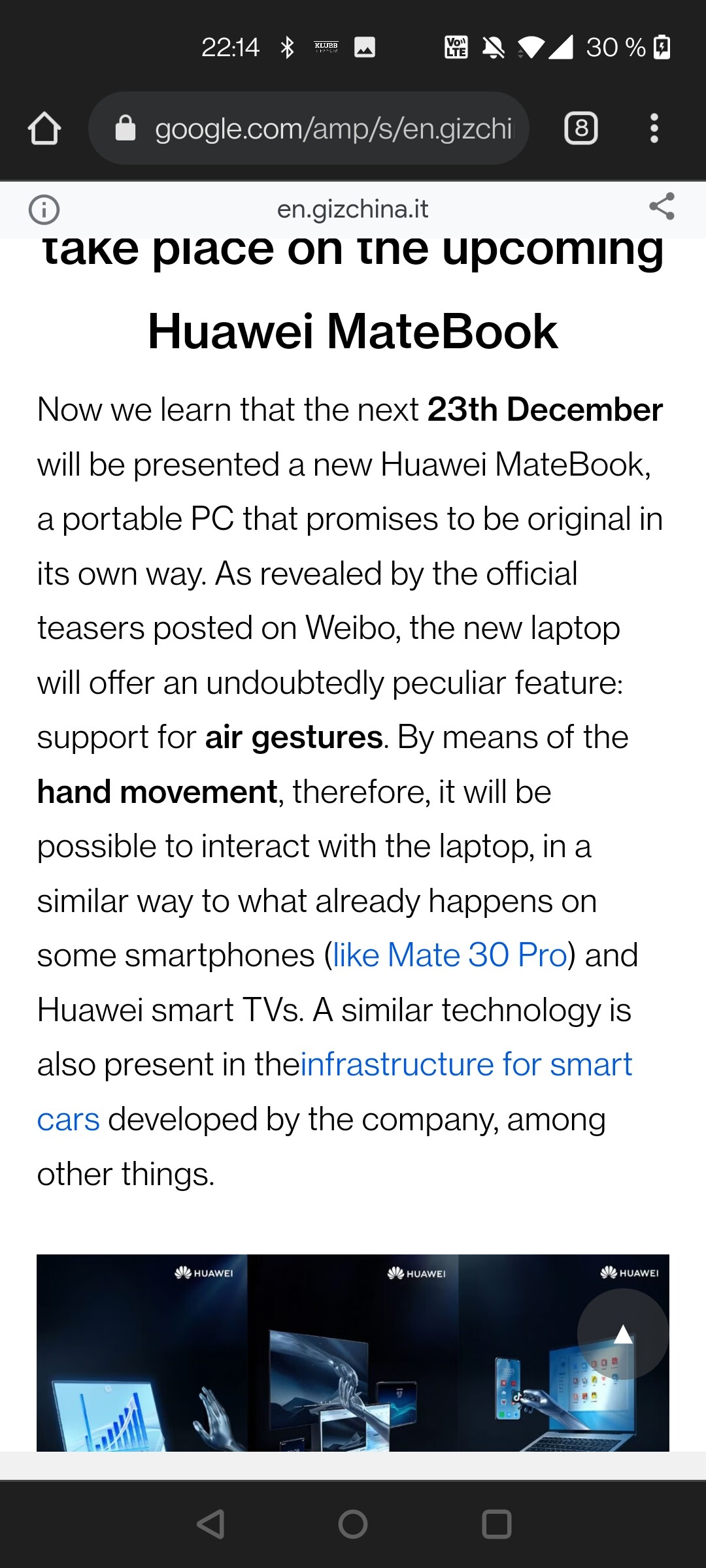Open recent apps from the navigation bar
Image resolution: width=706 pixels, height=1568 pixels.
tap(496, 1524)
